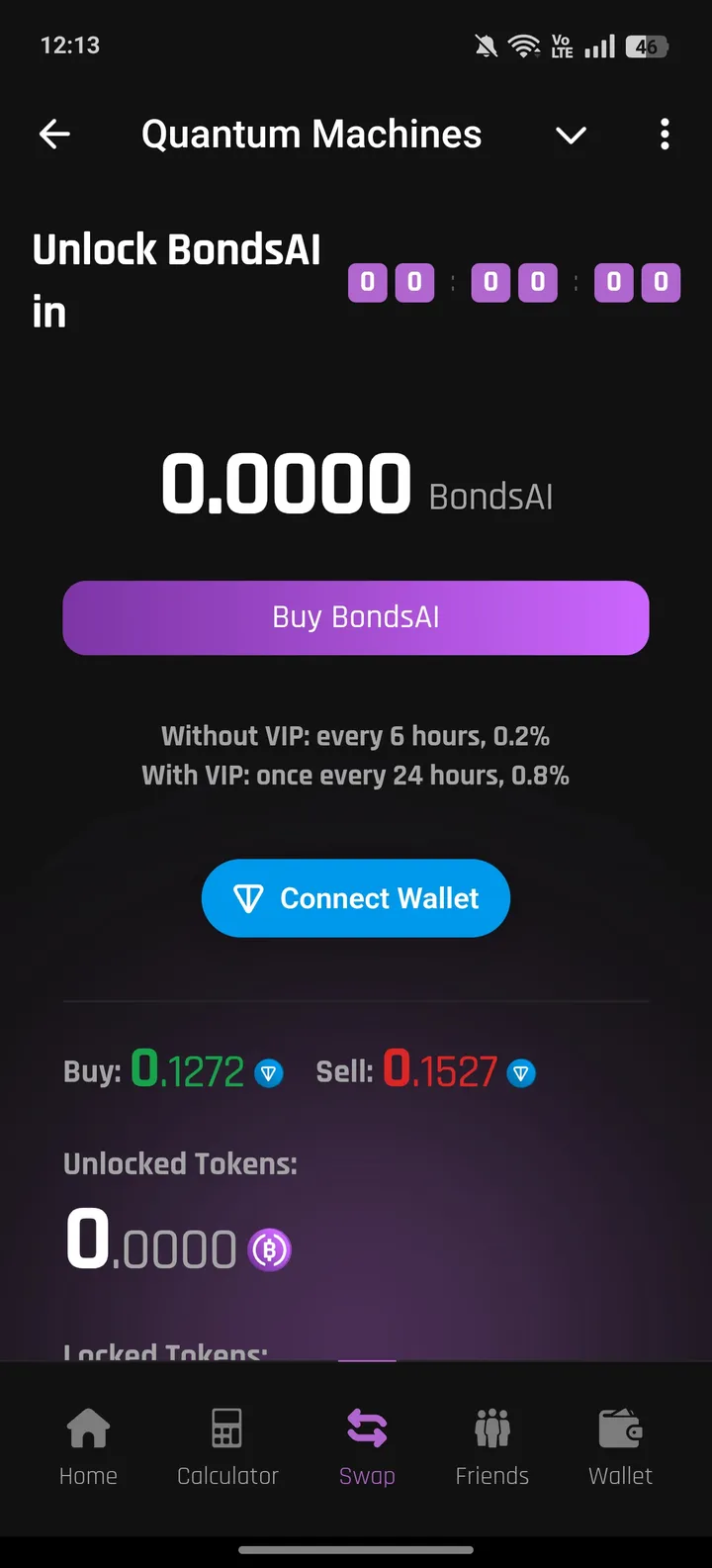The width and height of the screenshot is (712, 1568).
Task: Open the Calculator tab
Action: [227, 1446]
